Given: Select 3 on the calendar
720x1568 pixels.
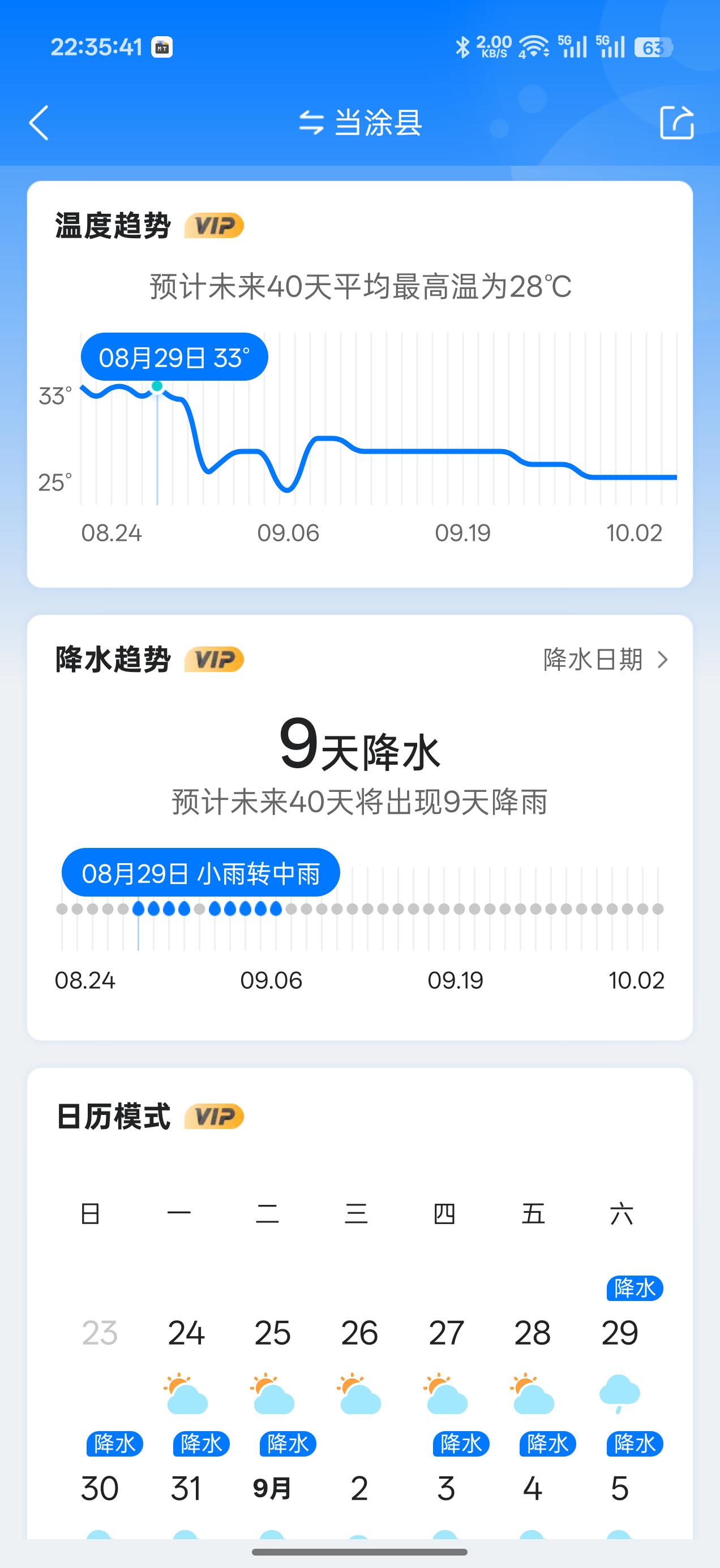Looking at the screenshot, I should [446, 1488].
